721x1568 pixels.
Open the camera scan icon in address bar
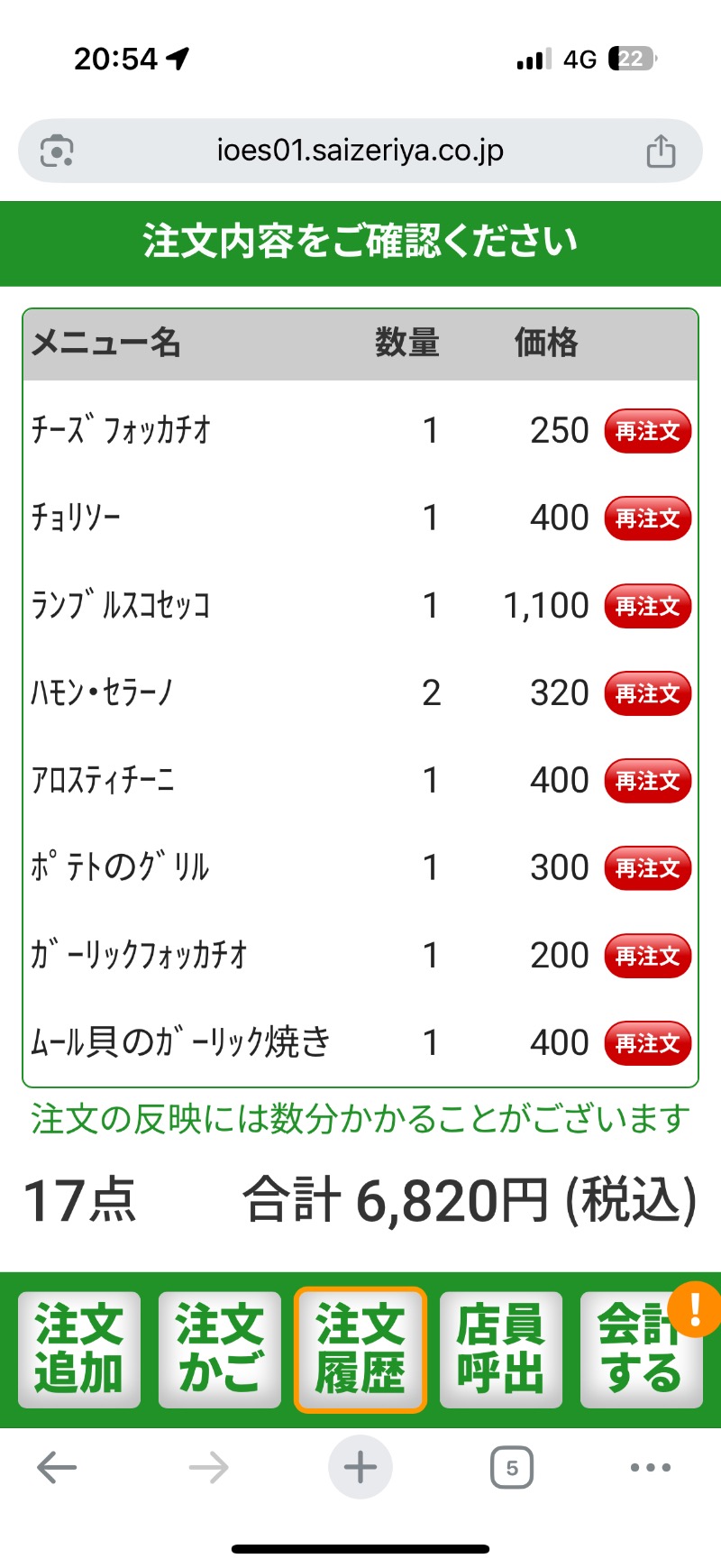pos(57,151)
